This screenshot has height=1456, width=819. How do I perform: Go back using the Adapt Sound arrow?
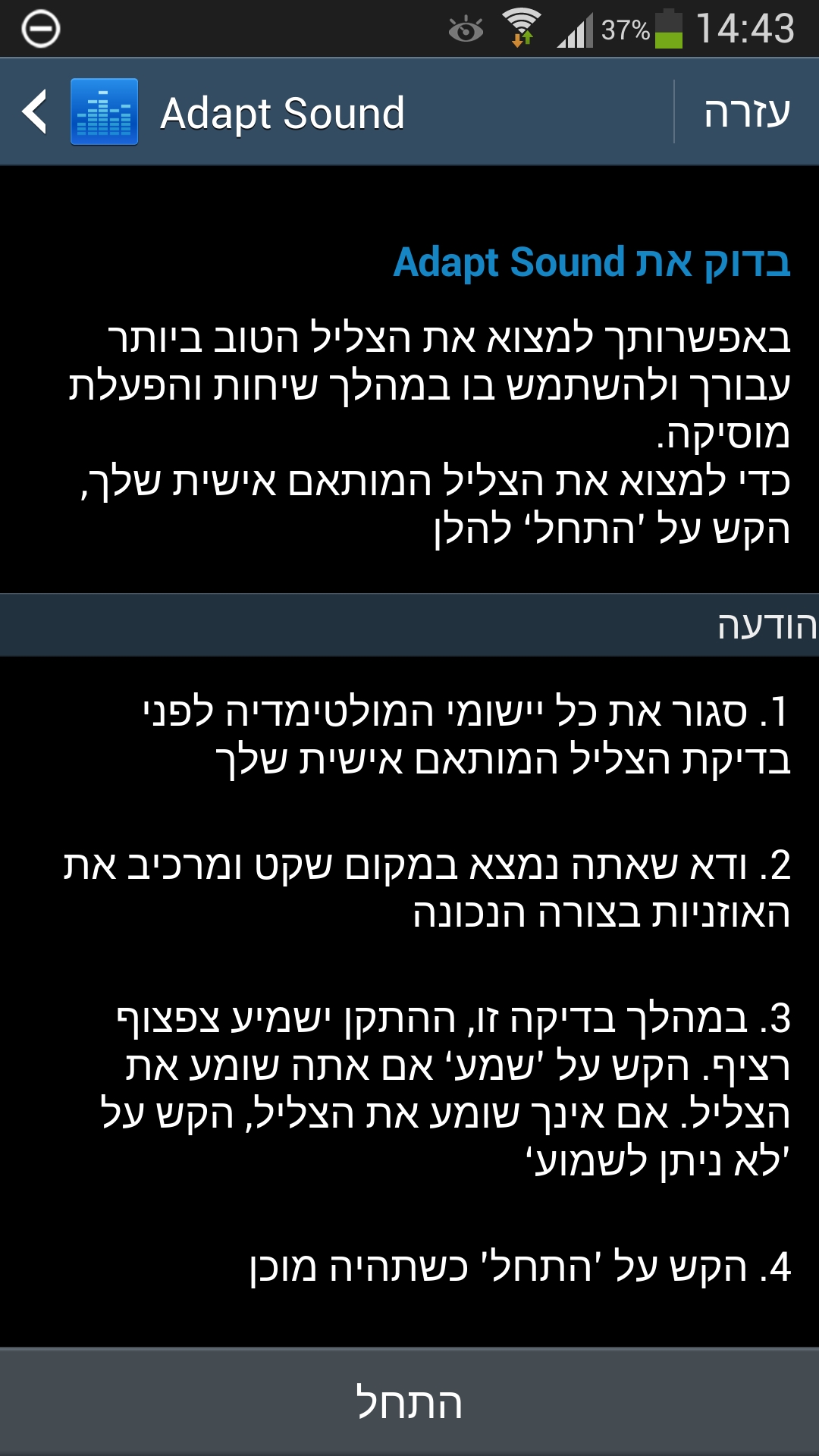[36, 112]
